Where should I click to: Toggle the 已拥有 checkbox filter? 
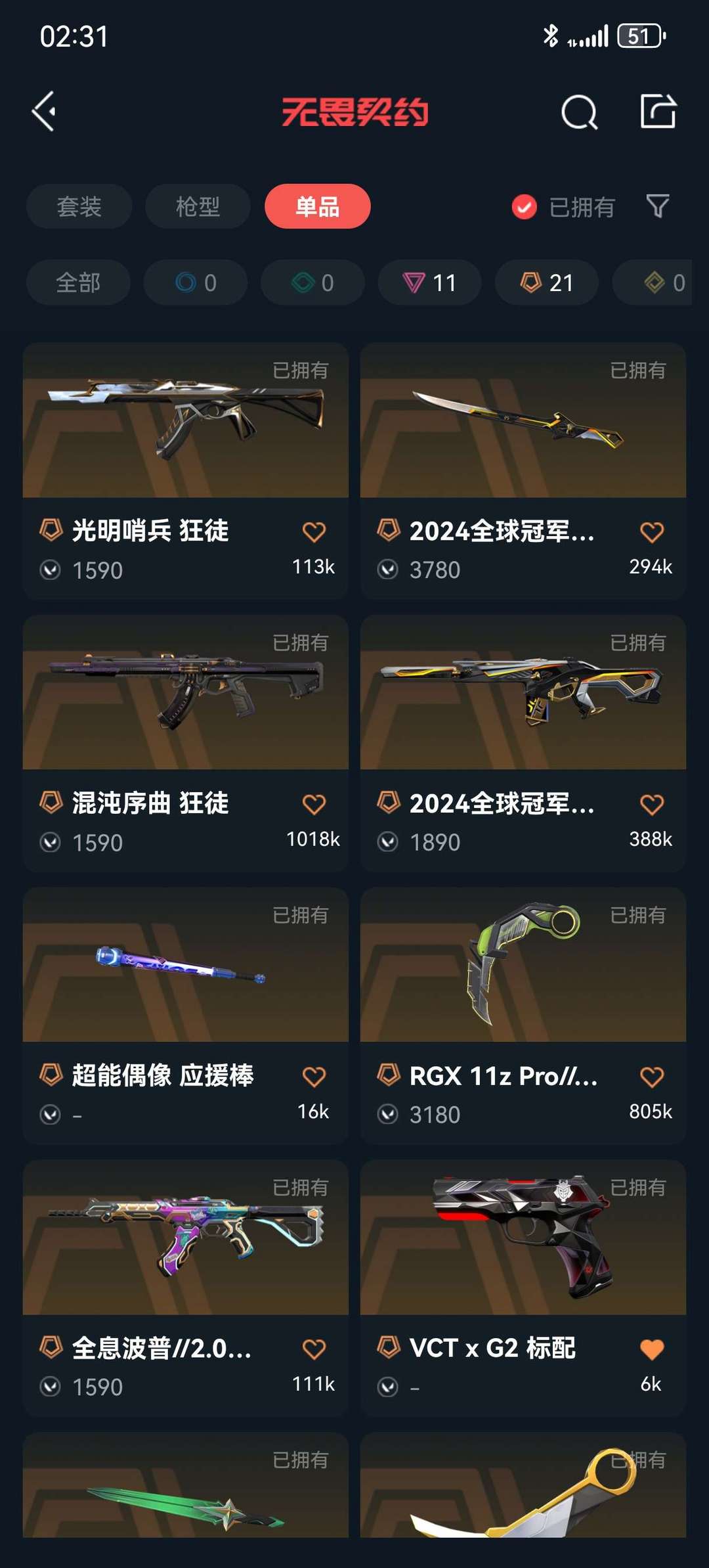pos(563,207)
